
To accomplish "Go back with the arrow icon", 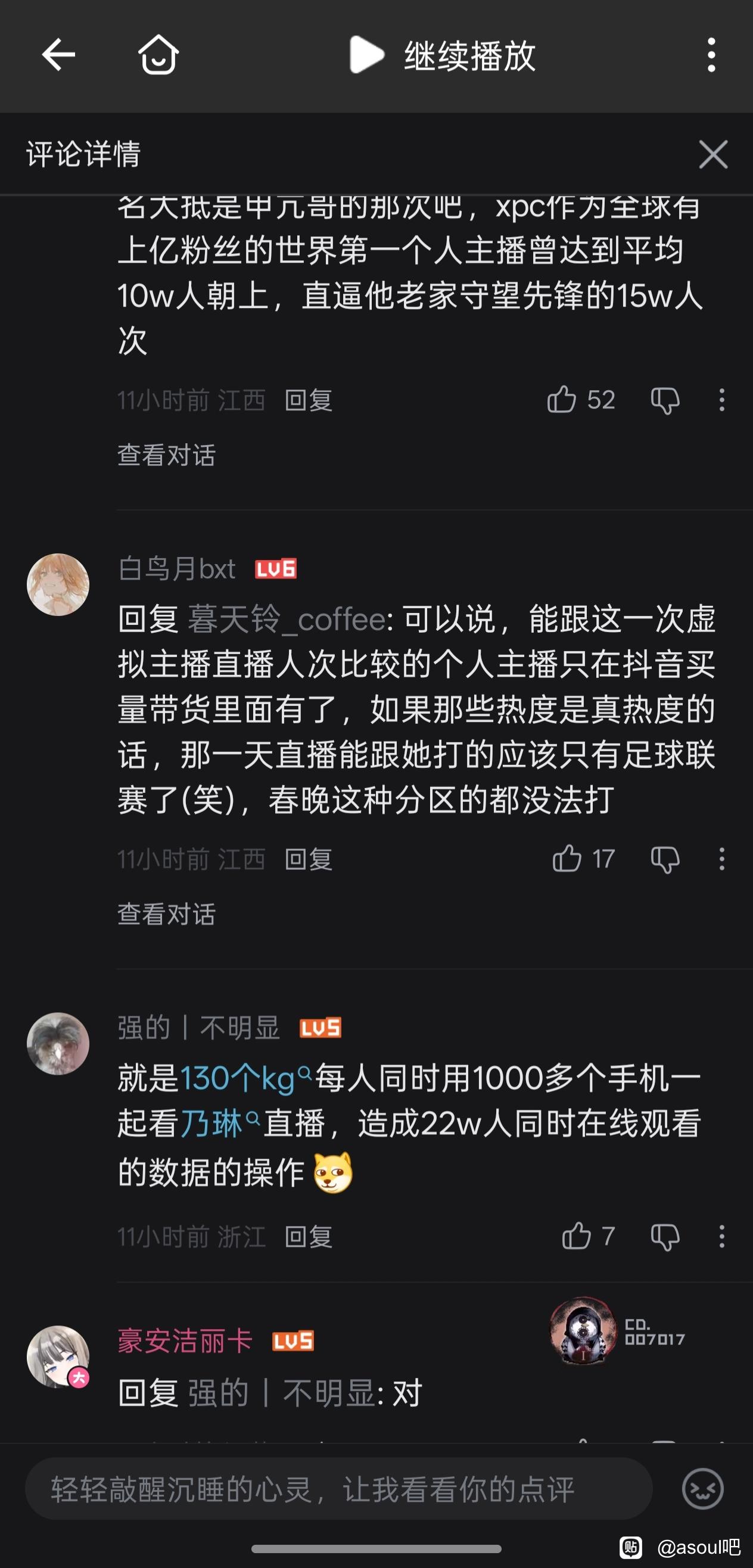I will 58,55.
